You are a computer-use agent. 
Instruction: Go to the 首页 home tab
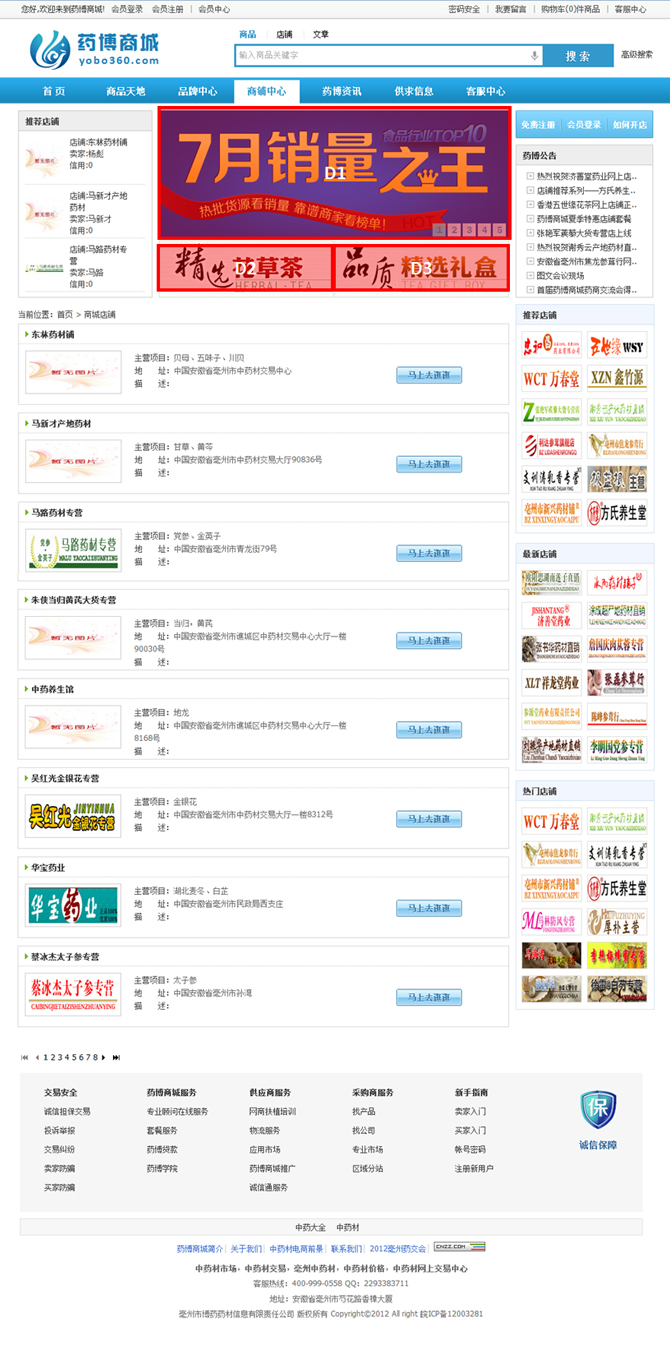pos(54,91)
